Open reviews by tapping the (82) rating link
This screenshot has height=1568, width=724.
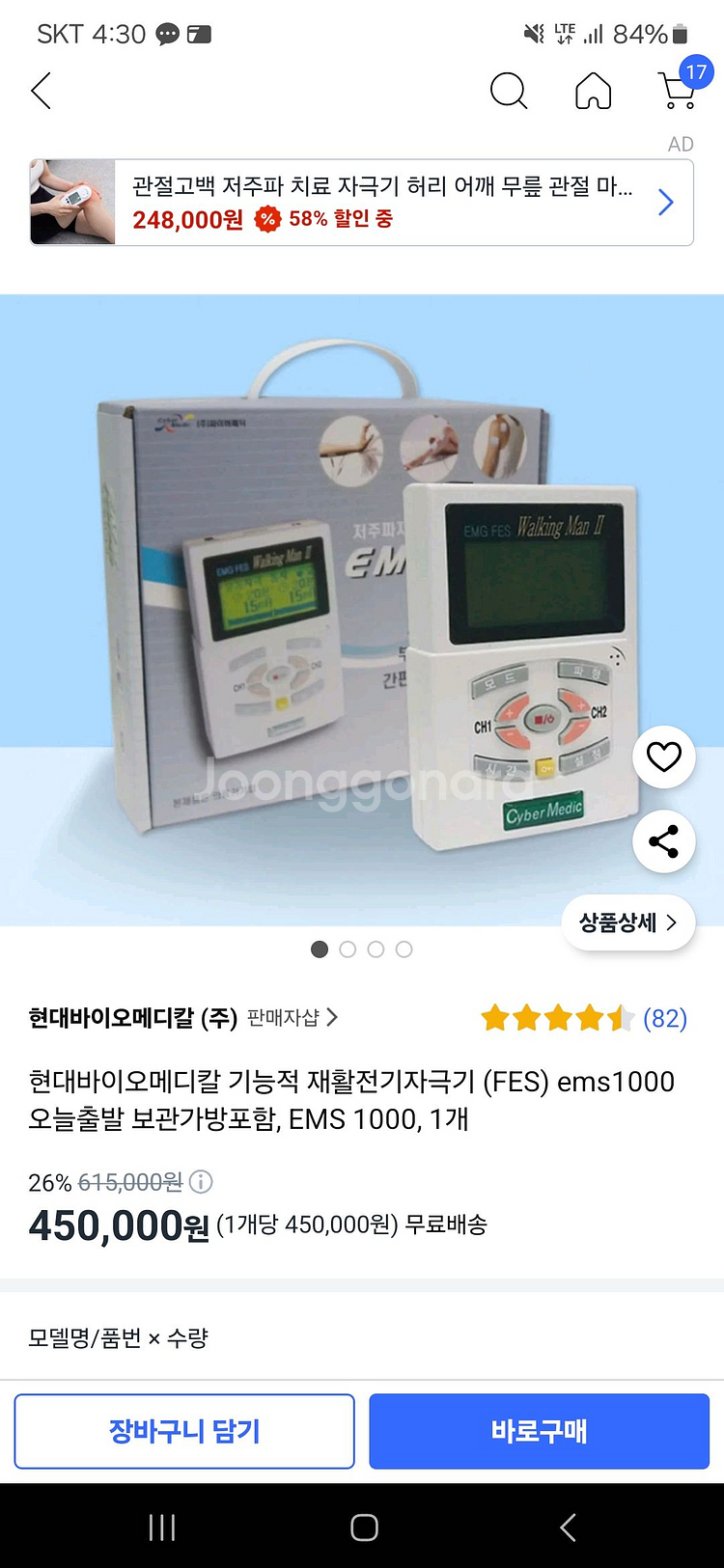[661, 1018]
